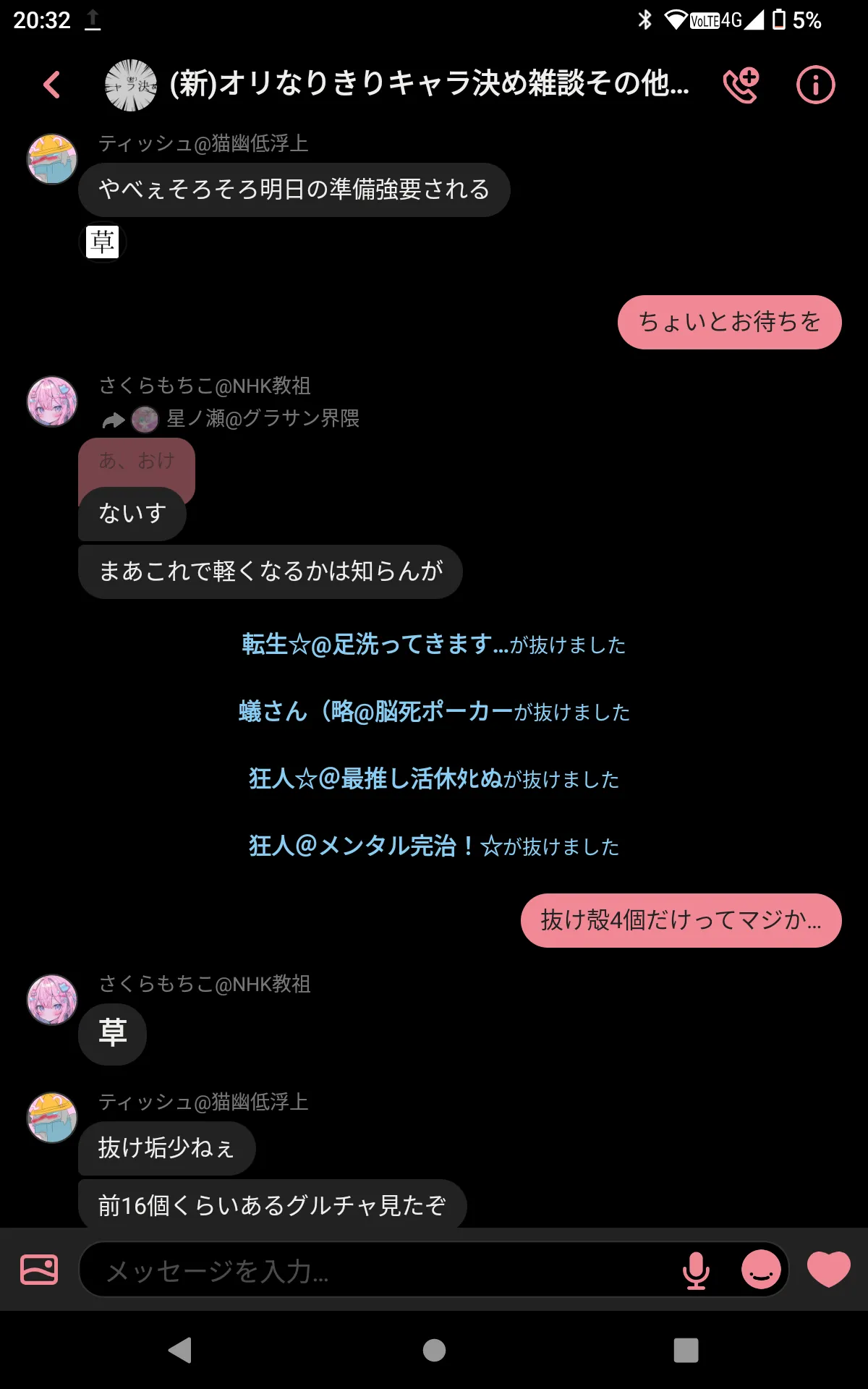Tap the message input field
868x1389 pixels.
[x=383, y=1270]
